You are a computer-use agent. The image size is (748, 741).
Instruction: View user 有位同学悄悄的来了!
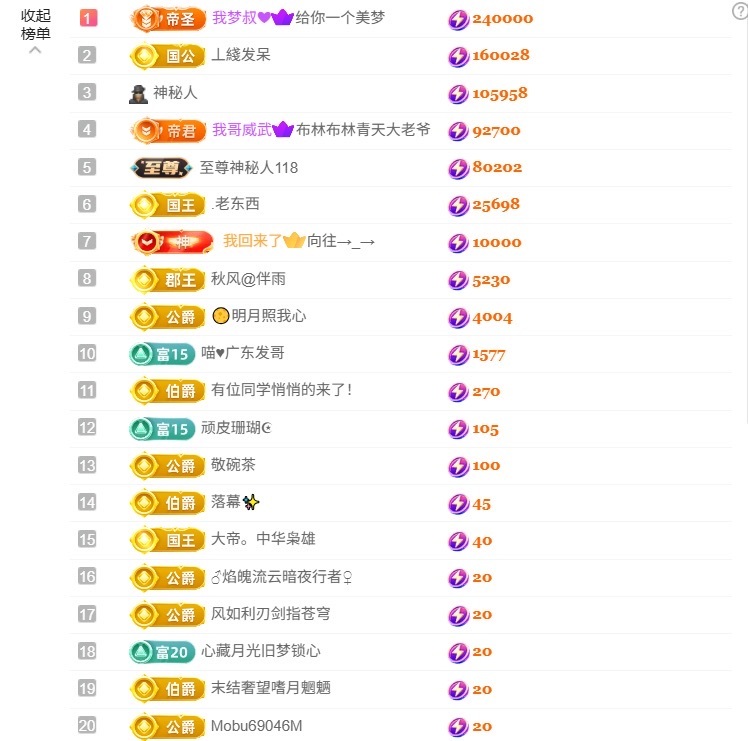(x=281, y=390)
